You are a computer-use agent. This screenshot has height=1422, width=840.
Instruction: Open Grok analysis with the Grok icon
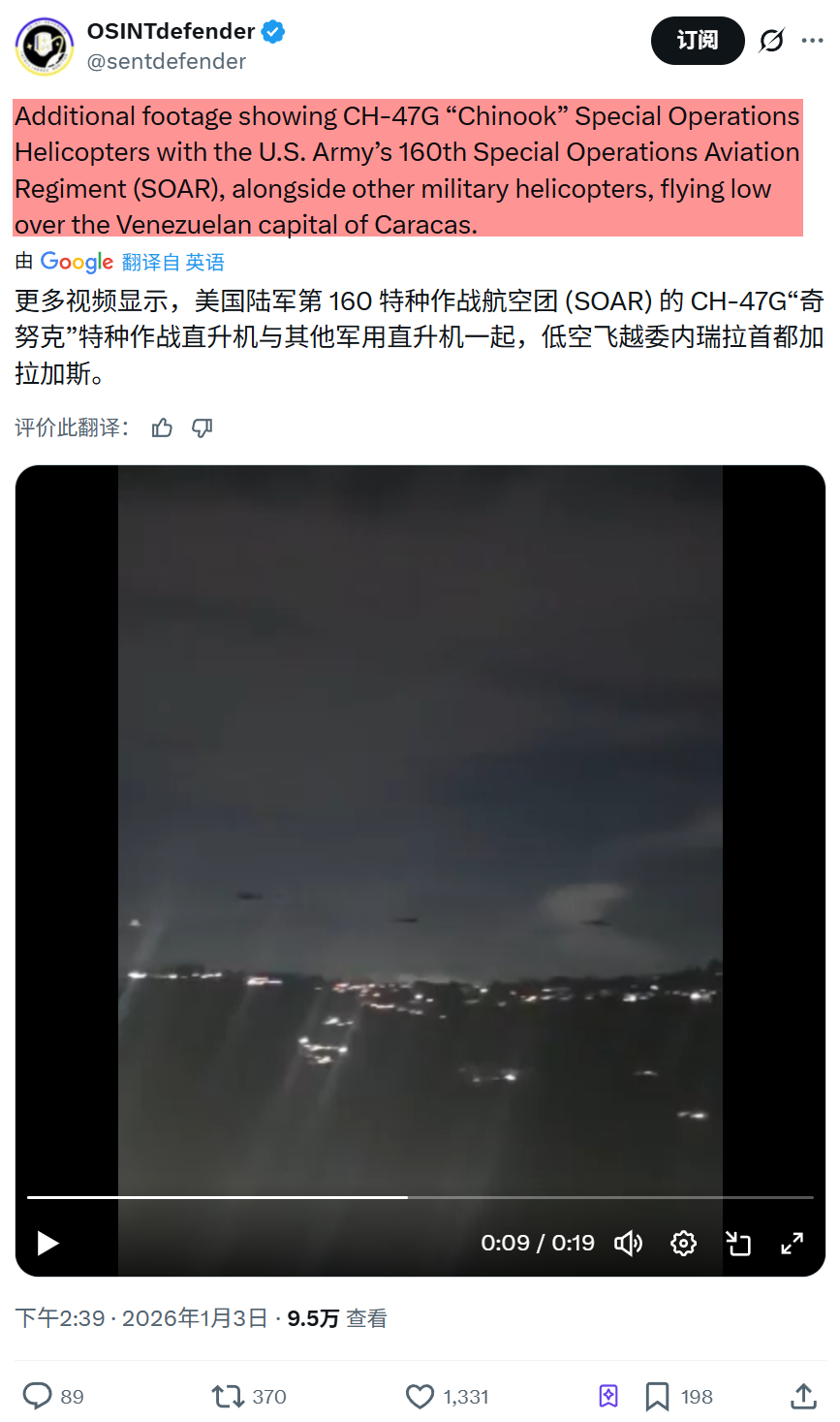[607, 1397]
